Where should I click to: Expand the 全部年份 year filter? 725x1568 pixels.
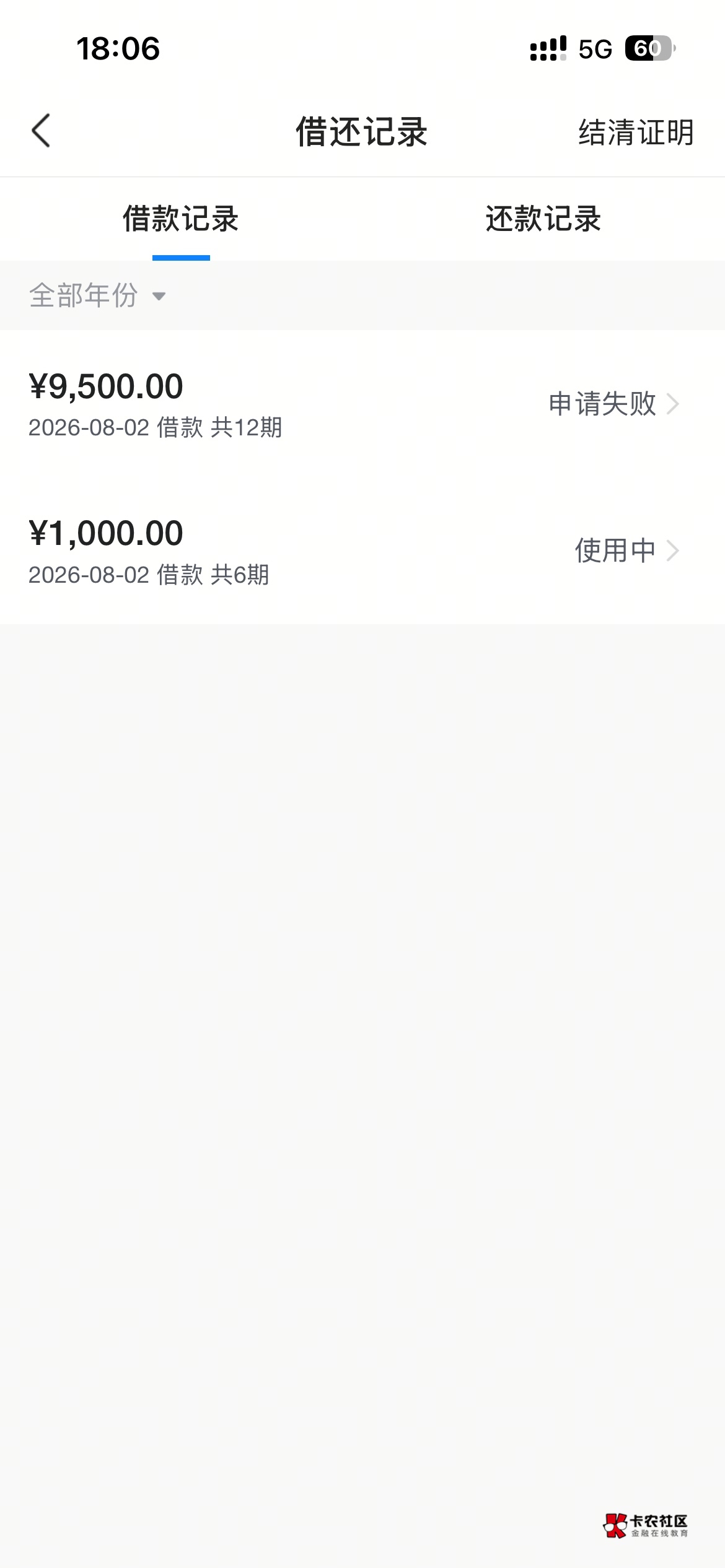97,295
